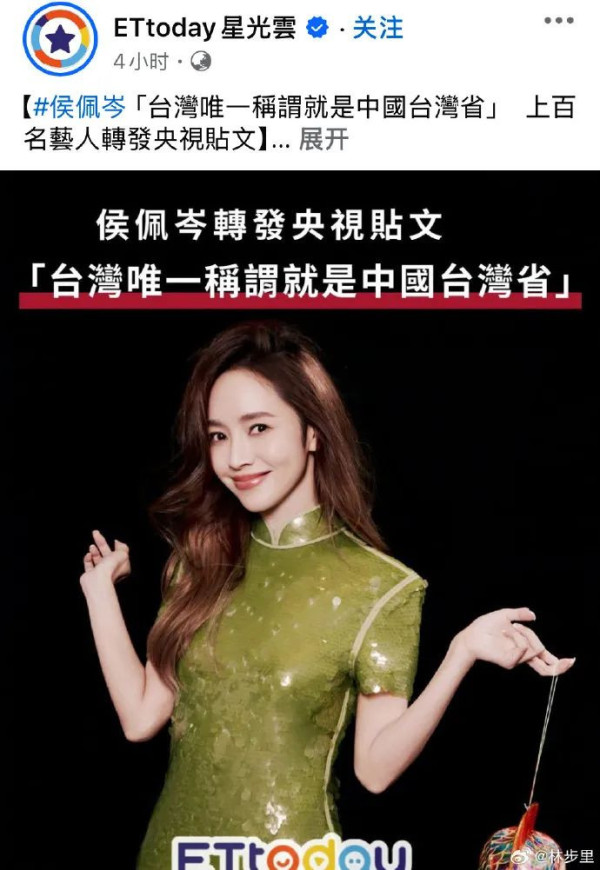Tap 关注 to follow ETtoday 星光雲

tap(378, 28)
